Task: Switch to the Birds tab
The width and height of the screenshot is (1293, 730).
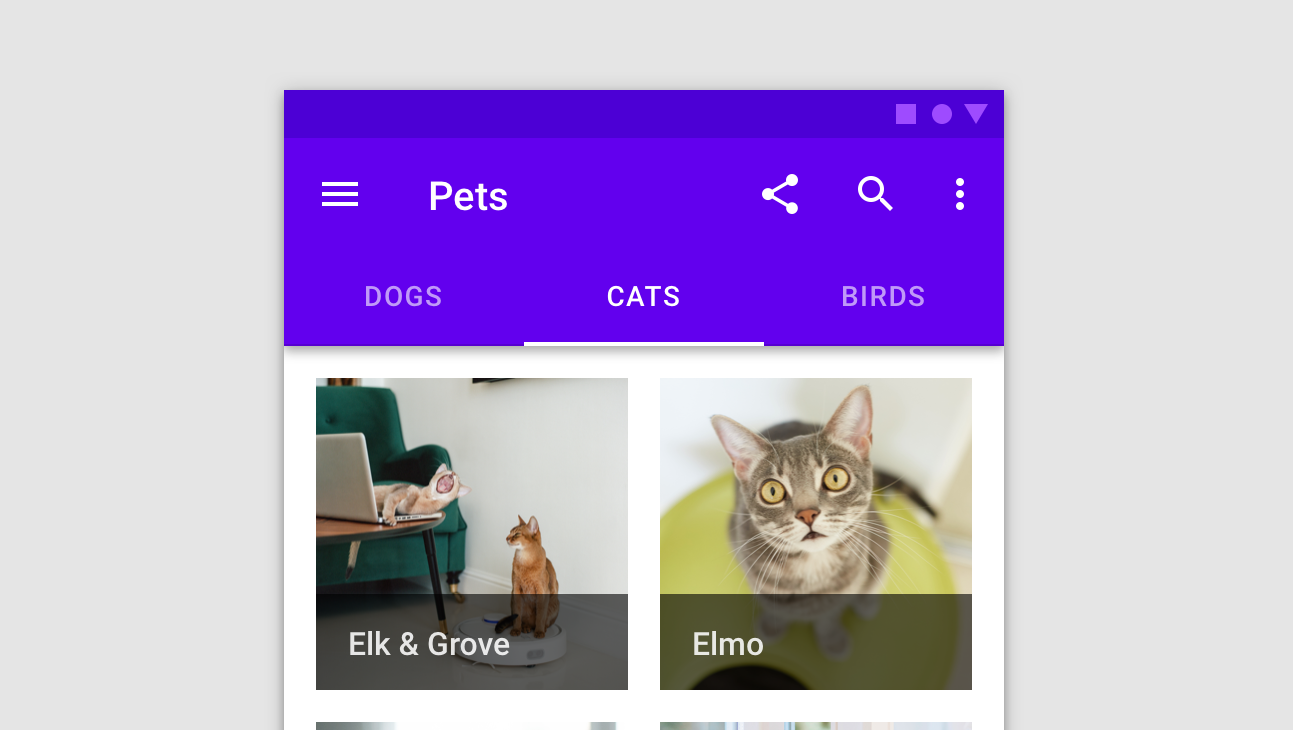Action: 883,297
